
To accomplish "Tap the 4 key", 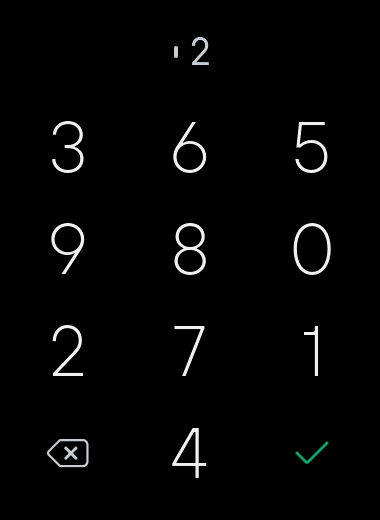I will coord(189,453).
